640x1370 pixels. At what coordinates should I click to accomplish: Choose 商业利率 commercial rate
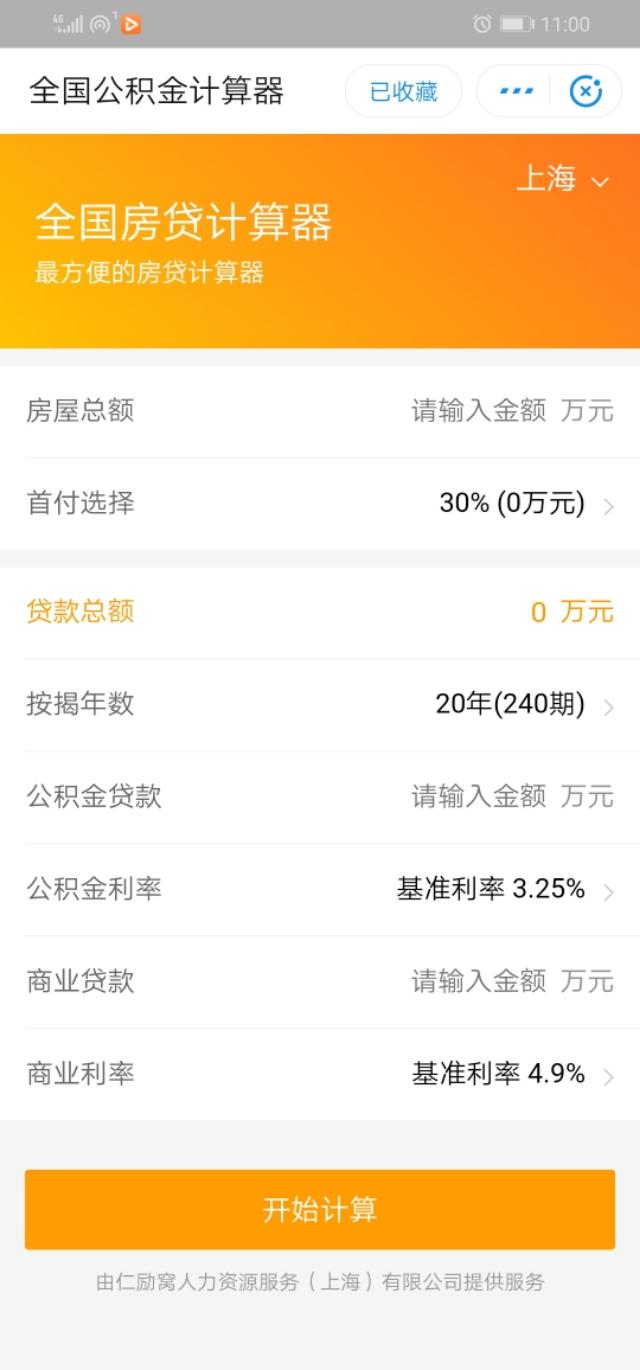[x=320, y=1074]
